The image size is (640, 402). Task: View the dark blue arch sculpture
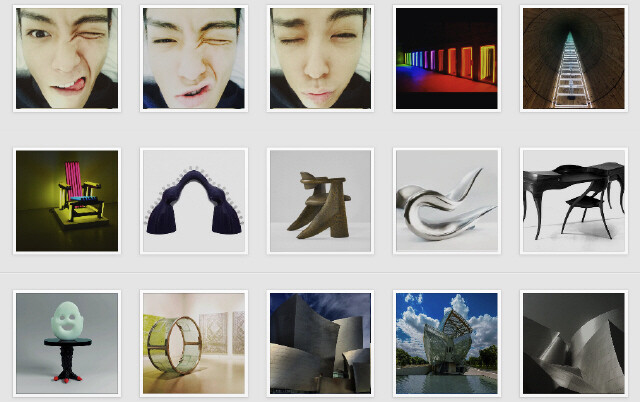(193, 201)
